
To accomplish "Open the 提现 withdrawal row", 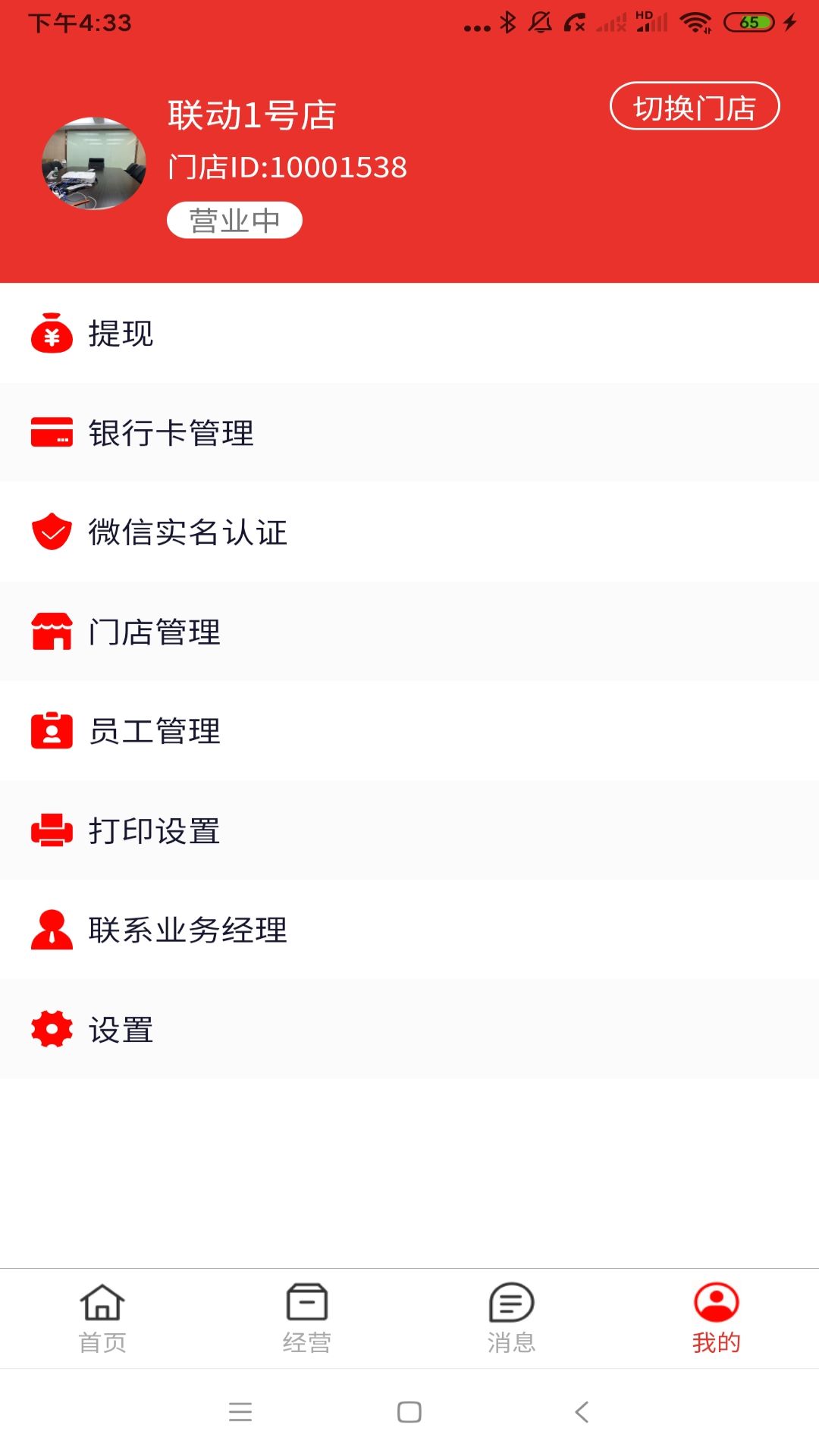I will pos(409,334).
